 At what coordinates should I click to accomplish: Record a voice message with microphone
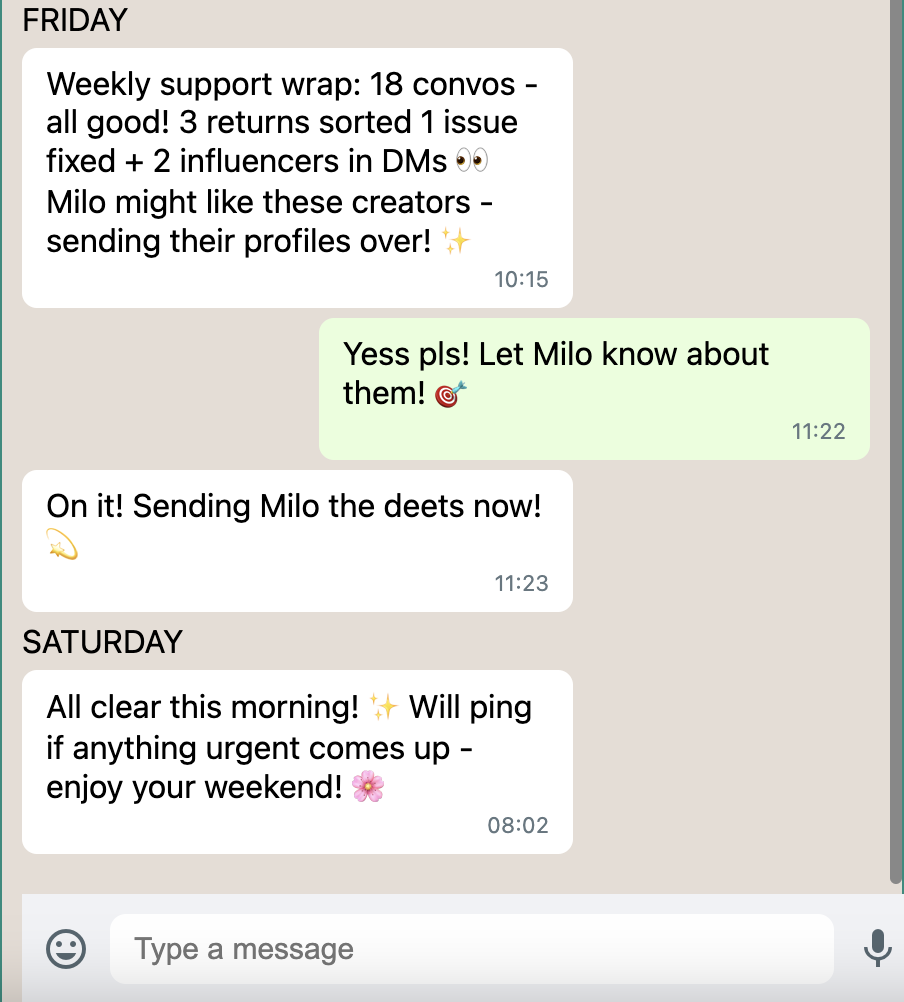tap(877, 948)
